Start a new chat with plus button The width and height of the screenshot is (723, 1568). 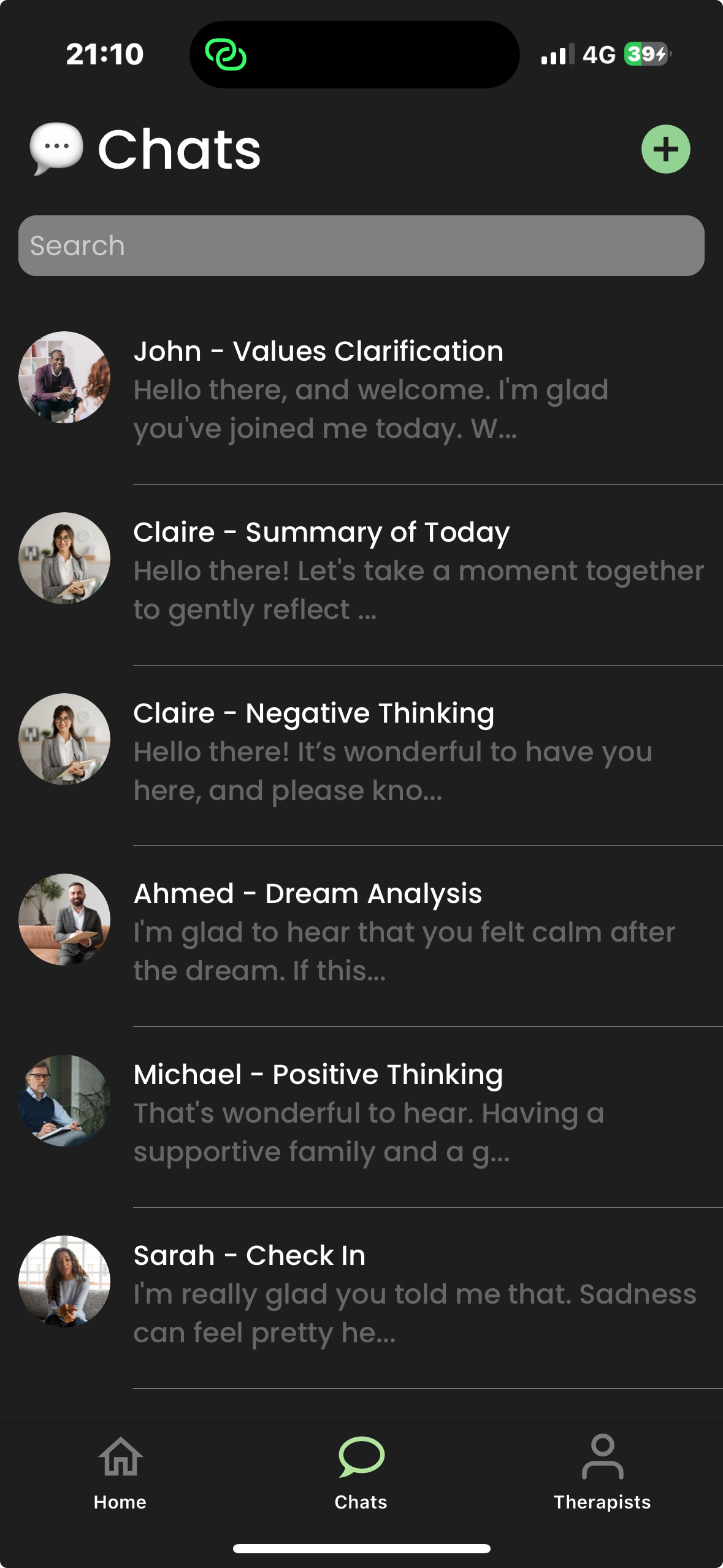click(665, 149)
